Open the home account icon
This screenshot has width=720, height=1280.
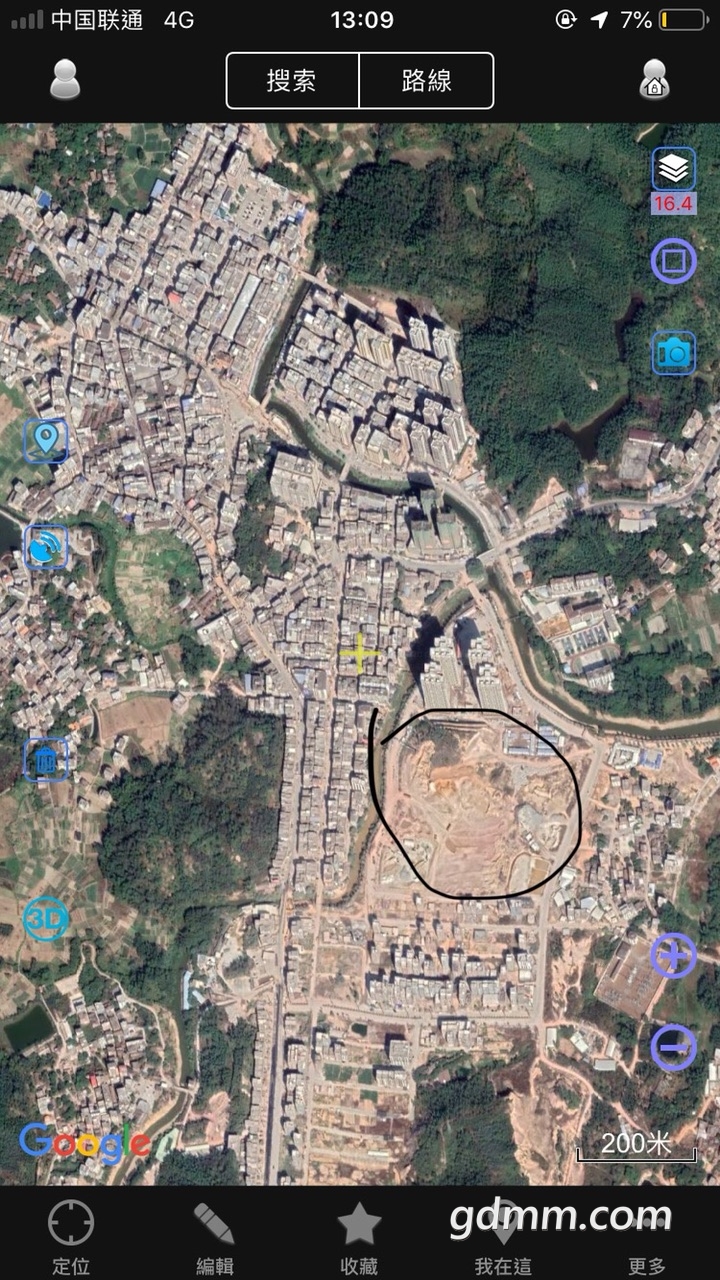[x=655, y=80]
